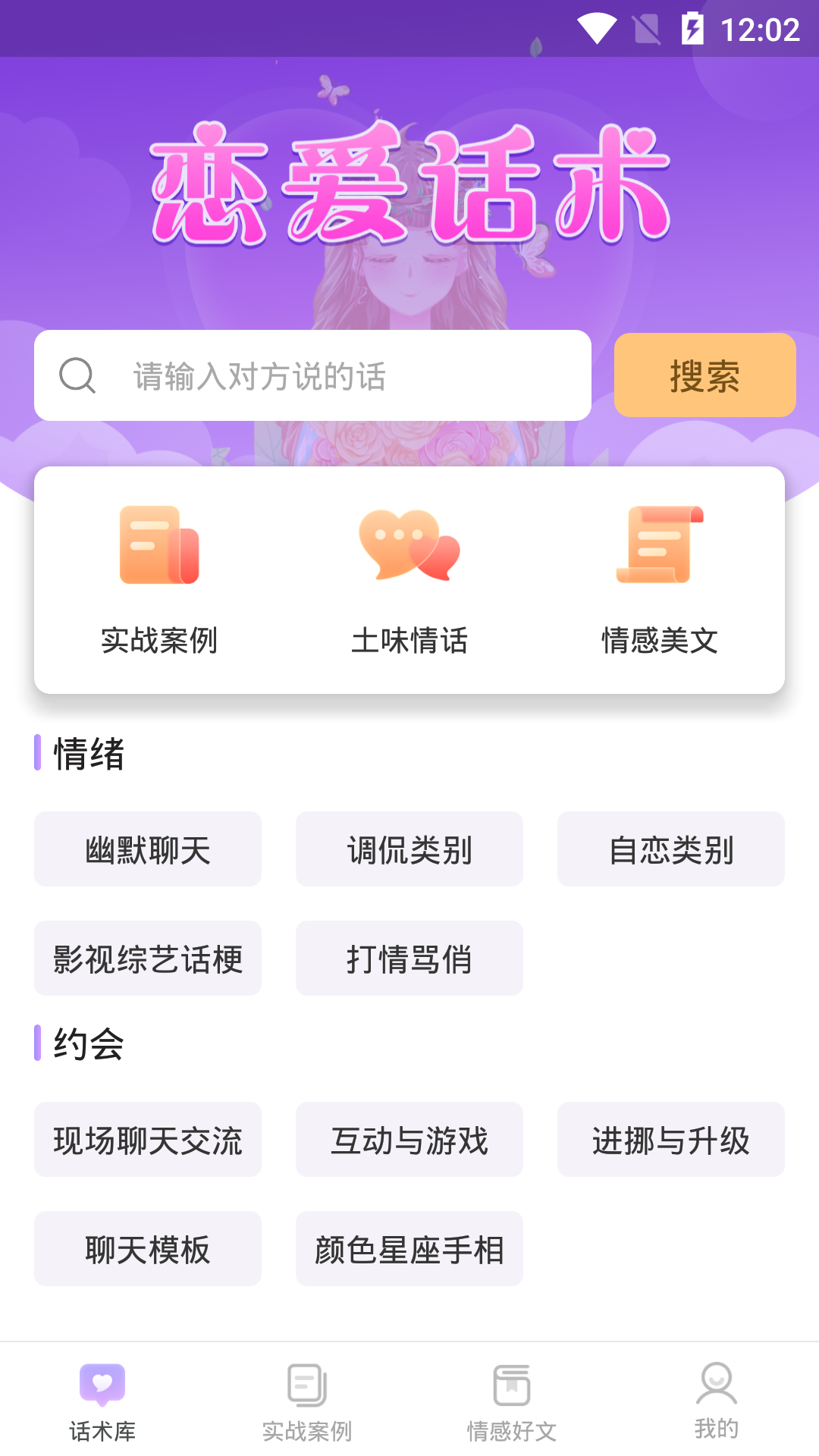Switch to the 情感好文 tab
The image size is (819, 1456).
tap(511, 1410)
